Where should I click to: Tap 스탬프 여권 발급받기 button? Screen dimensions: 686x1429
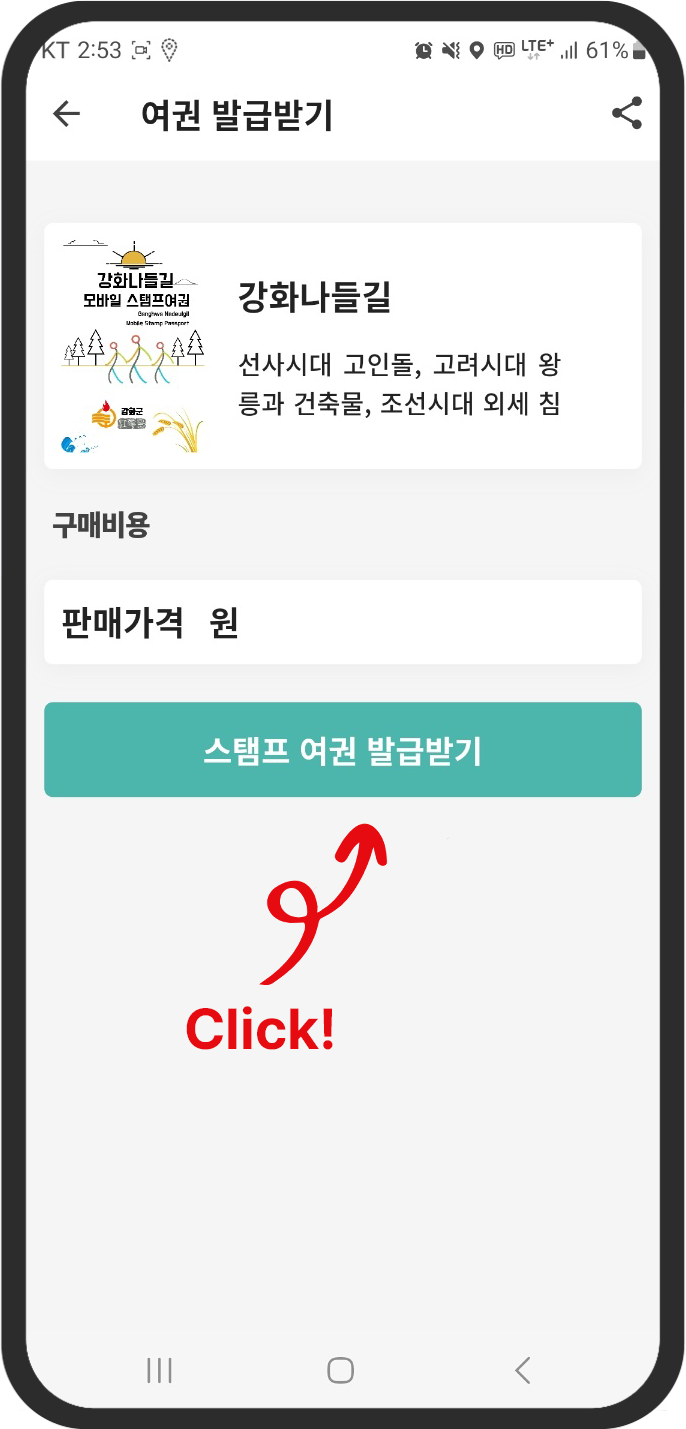pos(342,750)
